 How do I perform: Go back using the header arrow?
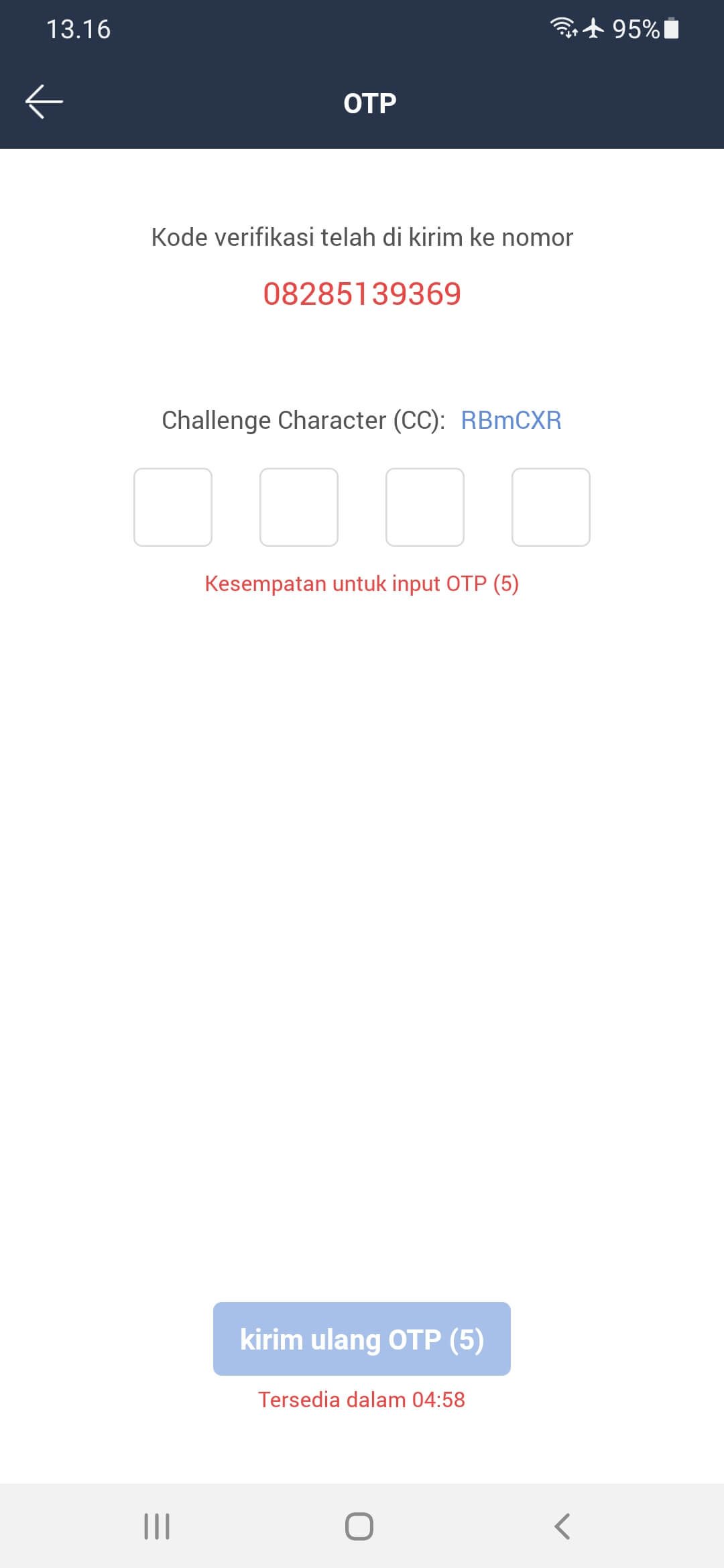pyautogui.click(x=44, y=102)
